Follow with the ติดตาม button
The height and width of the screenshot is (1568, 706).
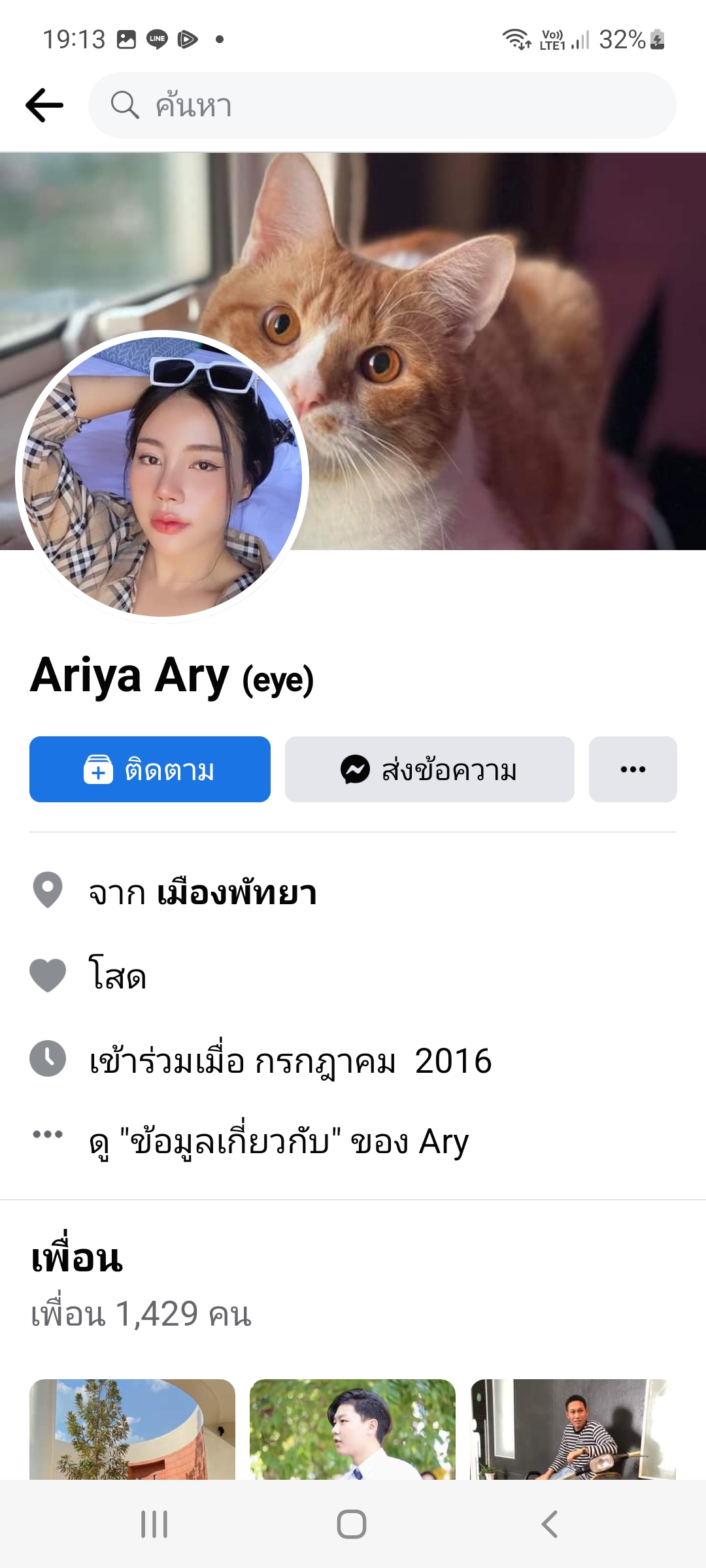(x=150, y=770)
